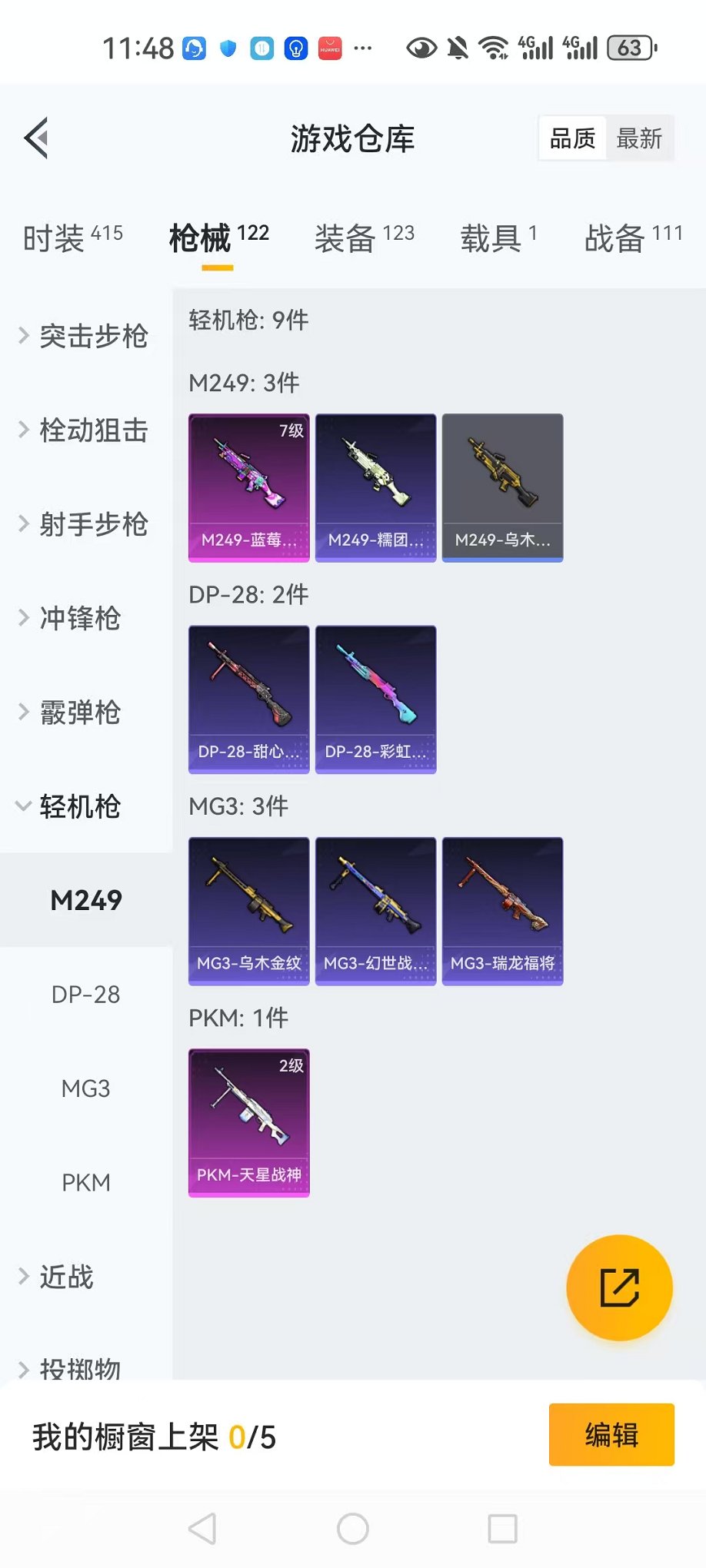The width and height of the screenshot is (706, 1568).
Task: Open the MG3-瑞龙福将 skin tile
Action: (x=502, y=911)
